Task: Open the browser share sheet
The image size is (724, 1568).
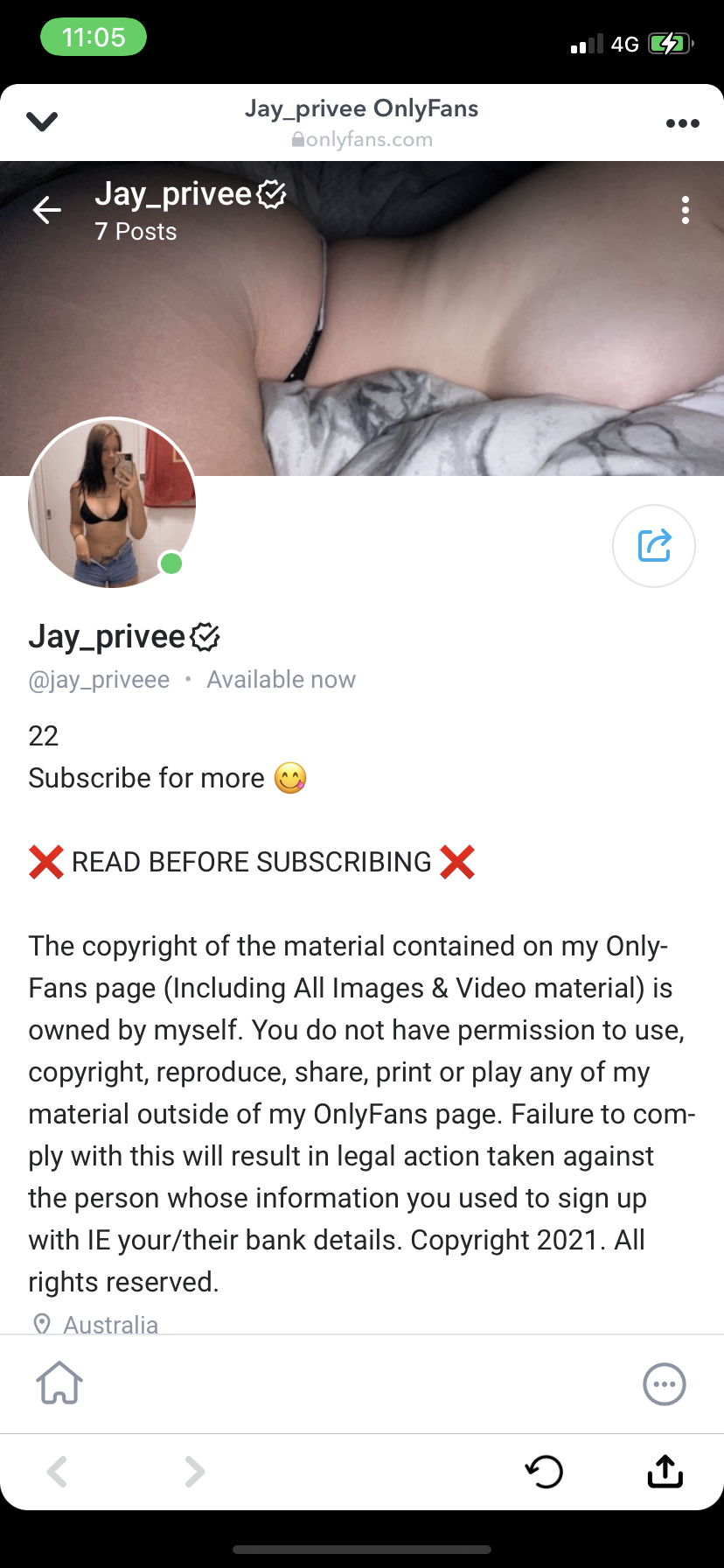Action: 665,1472
